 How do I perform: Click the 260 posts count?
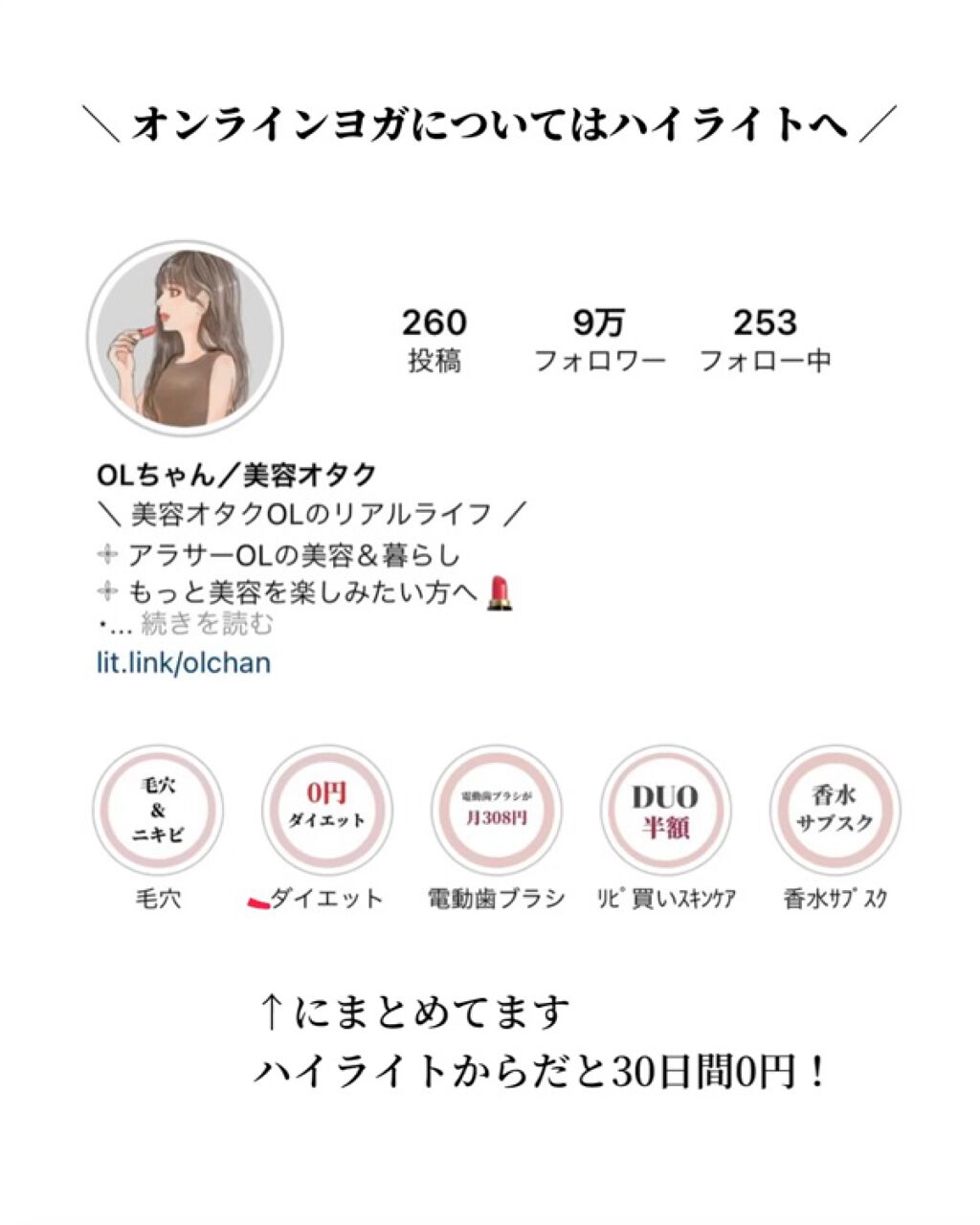433,323
